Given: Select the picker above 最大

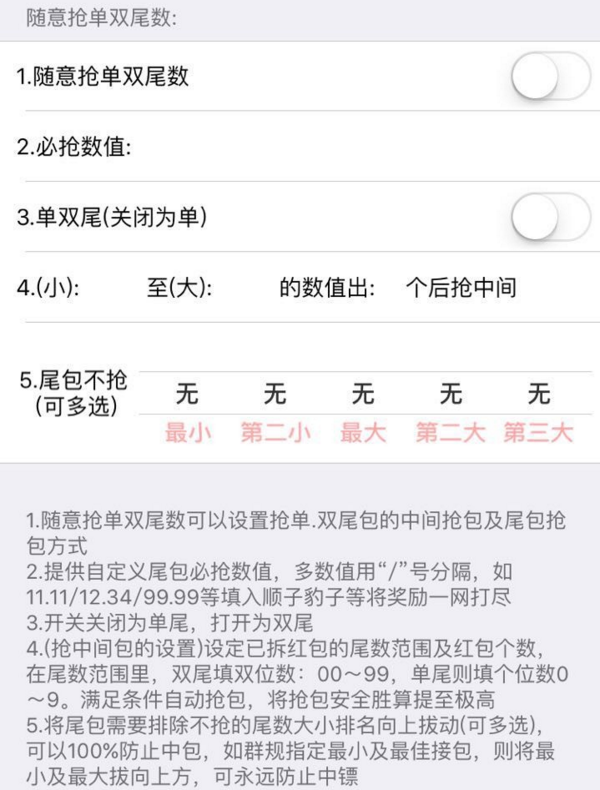Looking at the screenshot, I should [x=363, y=393].
